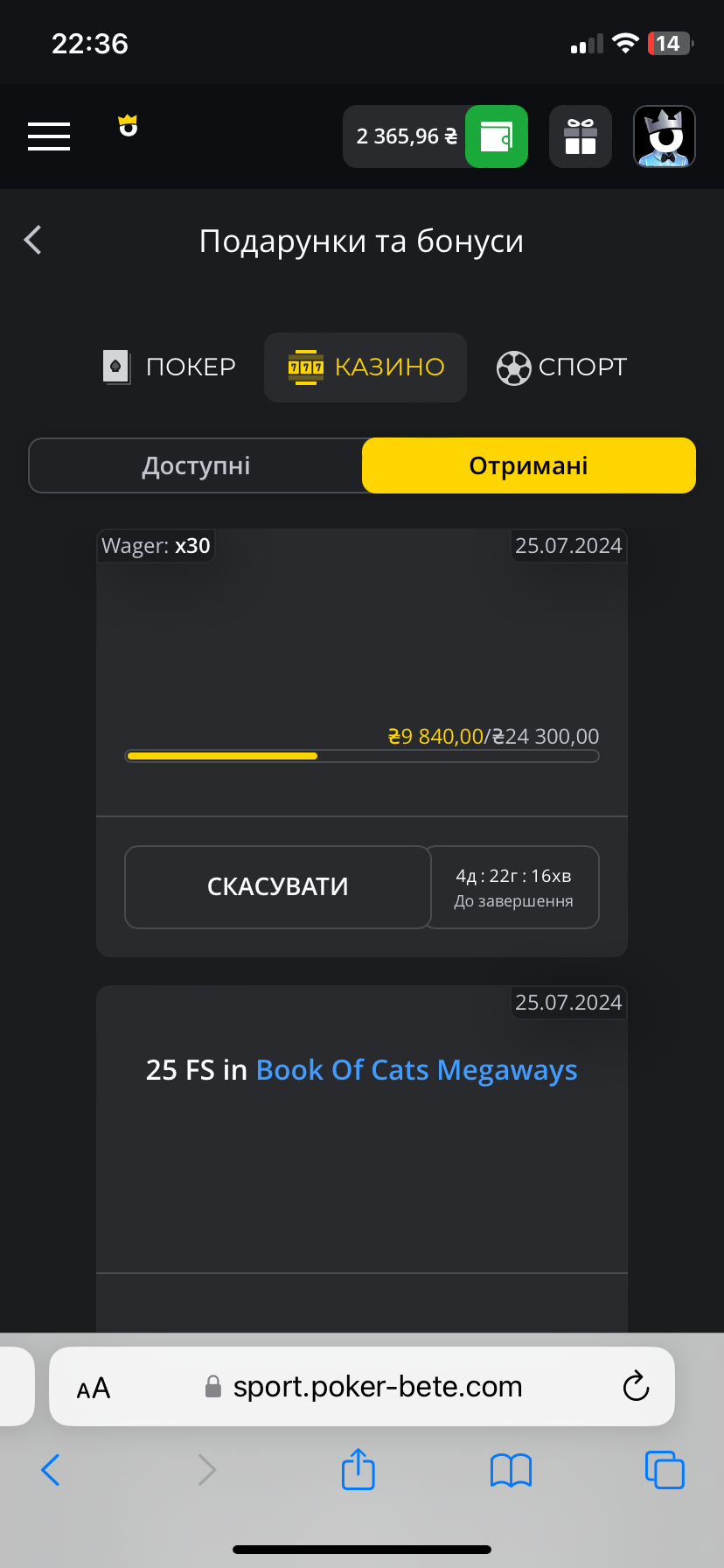The height and width of the screenshot is (1568, 724).
Task: Go back from Подарунки та бонуси
Action: (33, 240)
